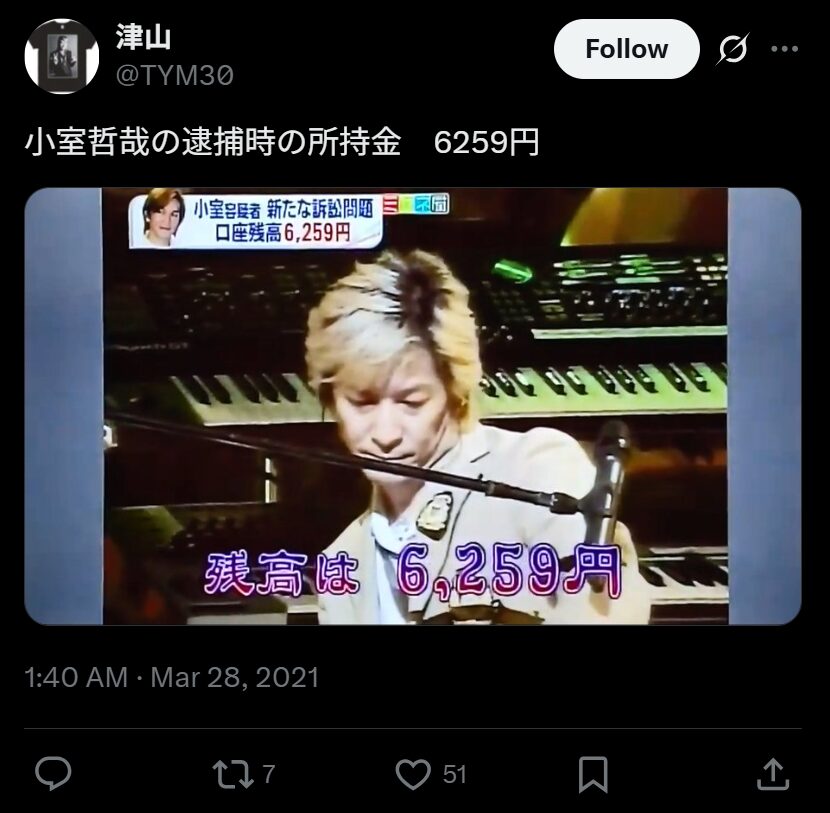Bookmark this post

point(593,773)
